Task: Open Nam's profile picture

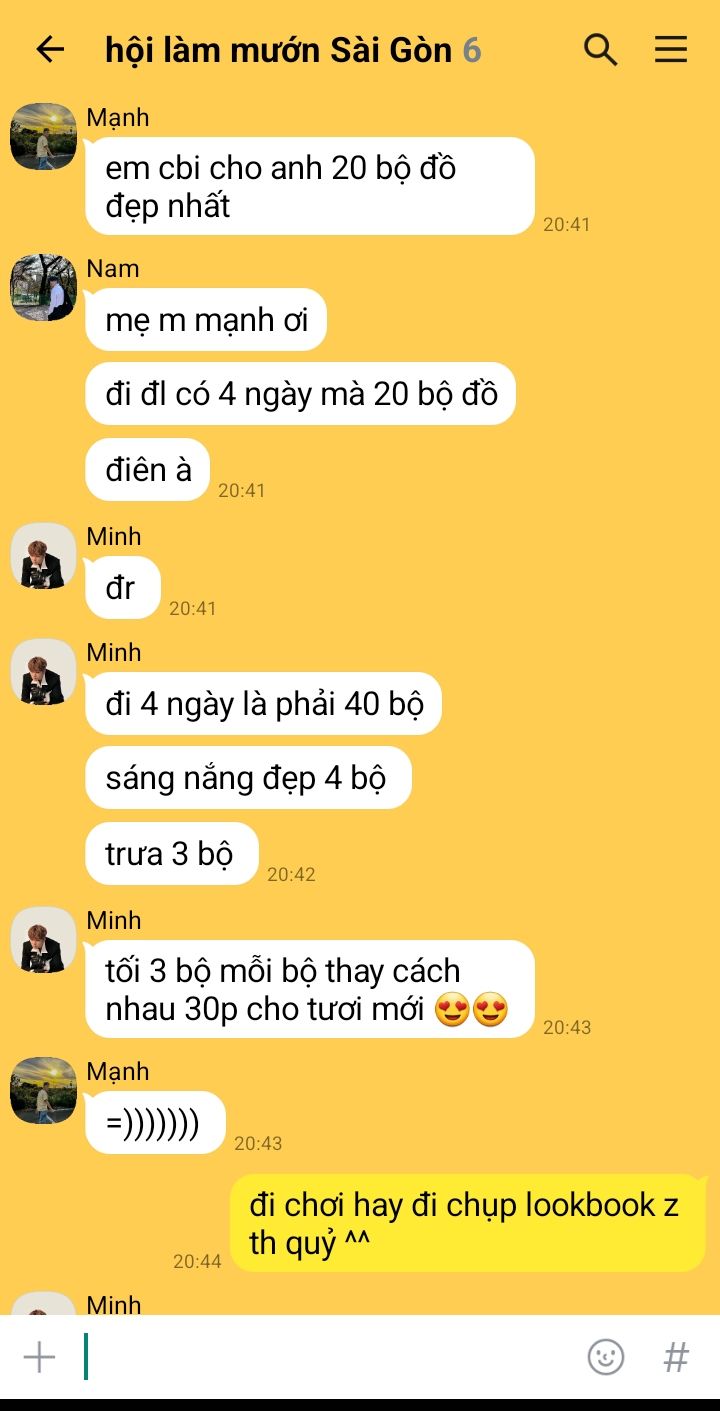Action: tap(43, 287)
